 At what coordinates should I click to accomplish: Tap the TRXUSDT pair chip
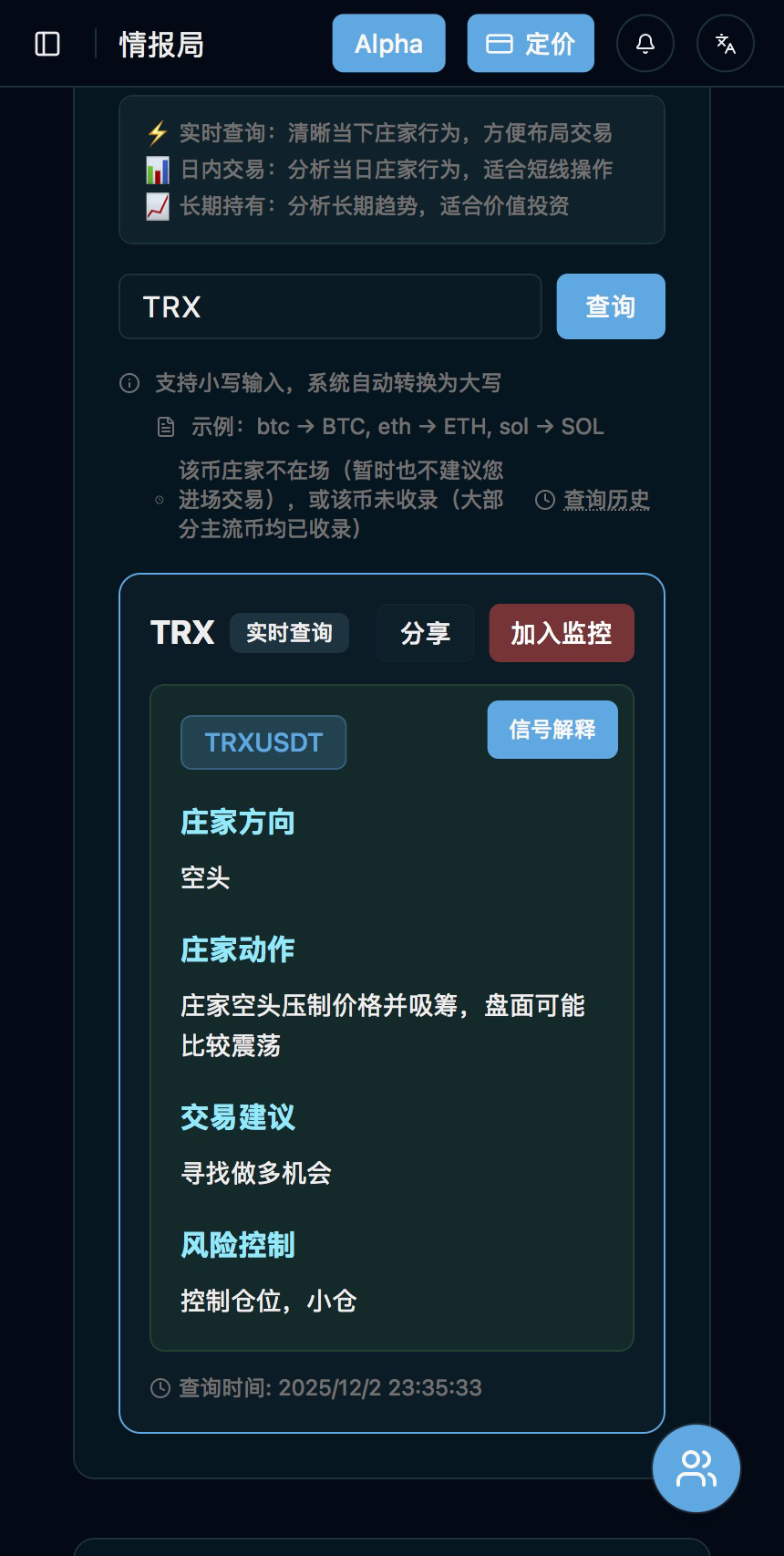pos(263,742)
